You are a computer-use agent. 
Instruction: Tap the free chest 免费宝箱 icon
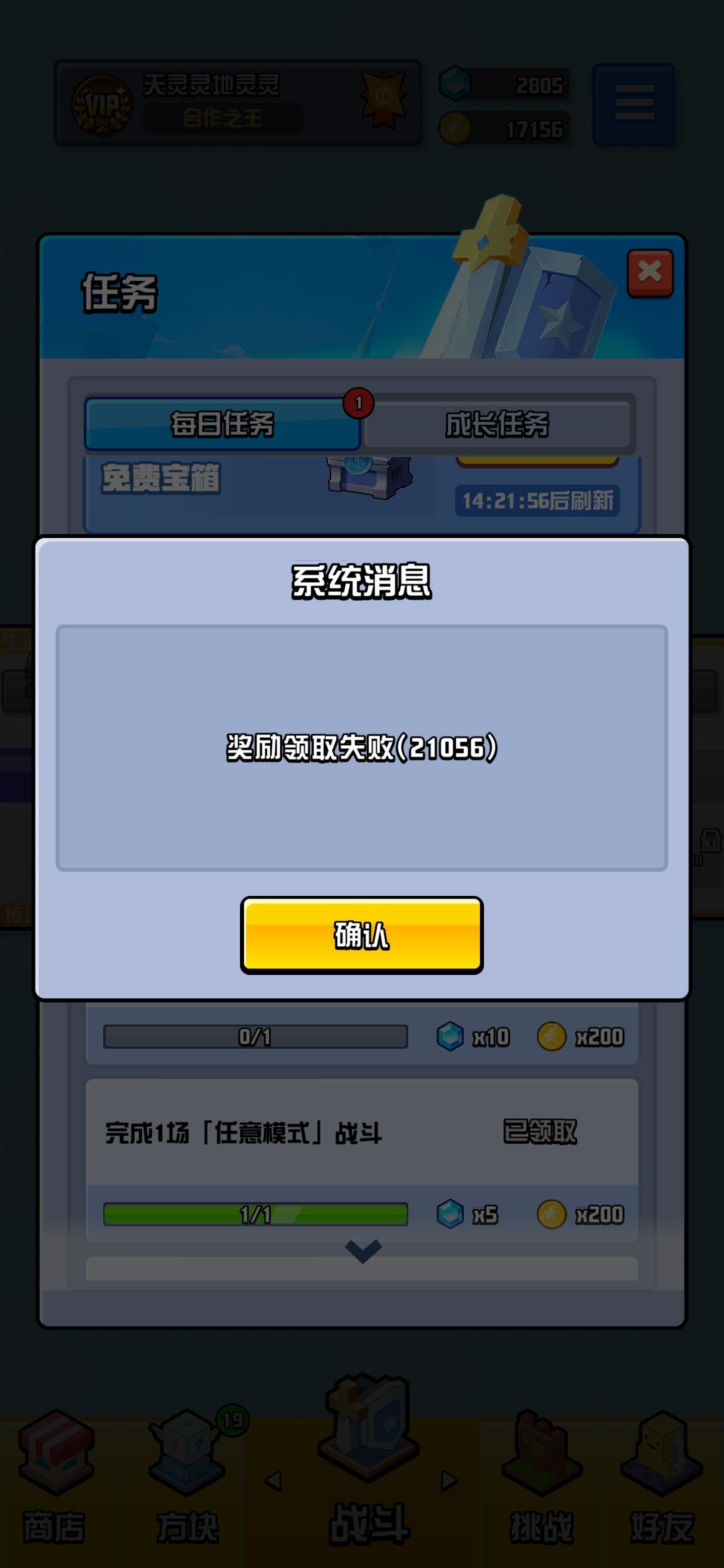click(365, 484)
